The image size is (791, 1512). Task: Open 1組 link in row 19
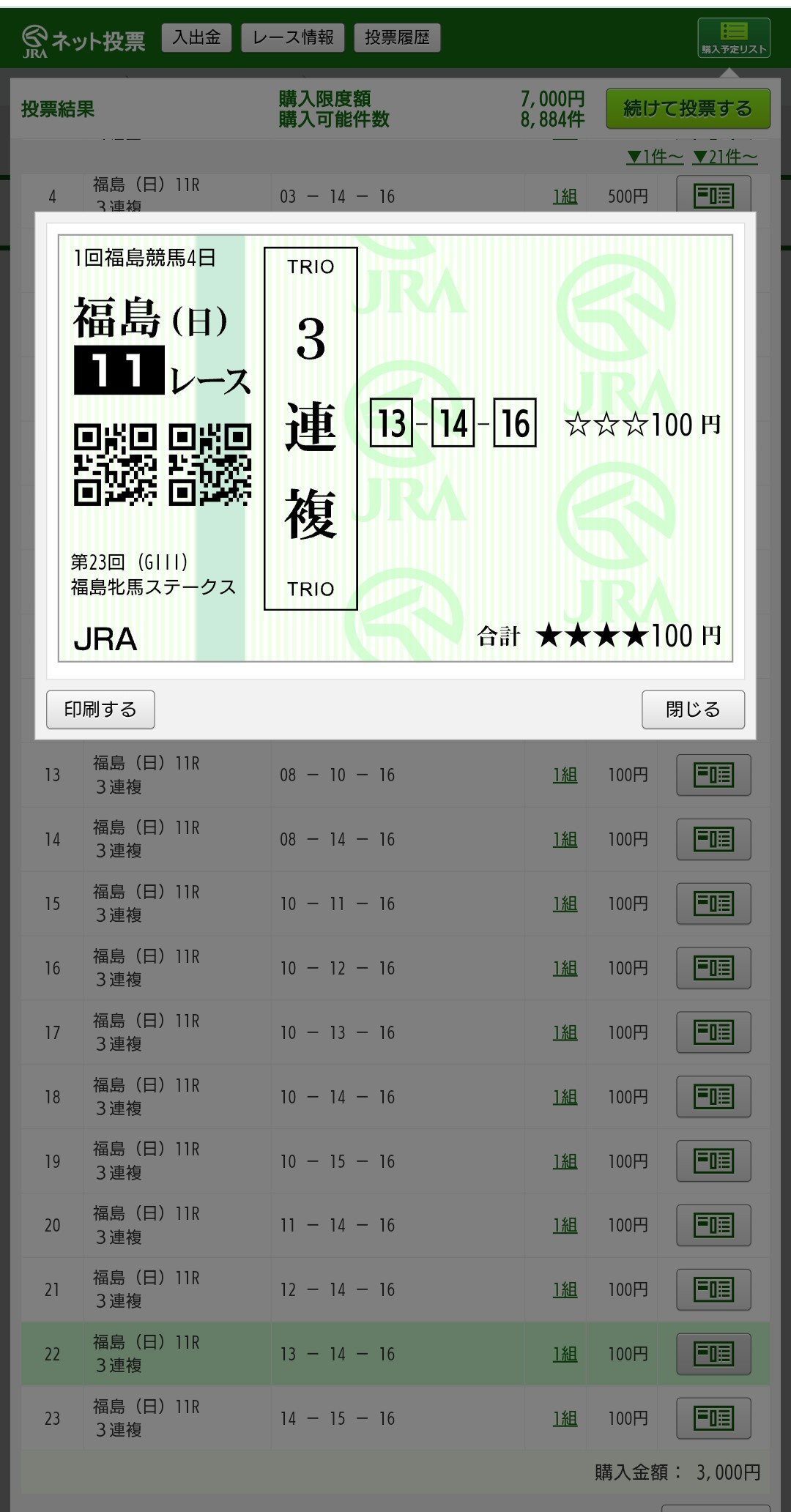pos(565,1161)
